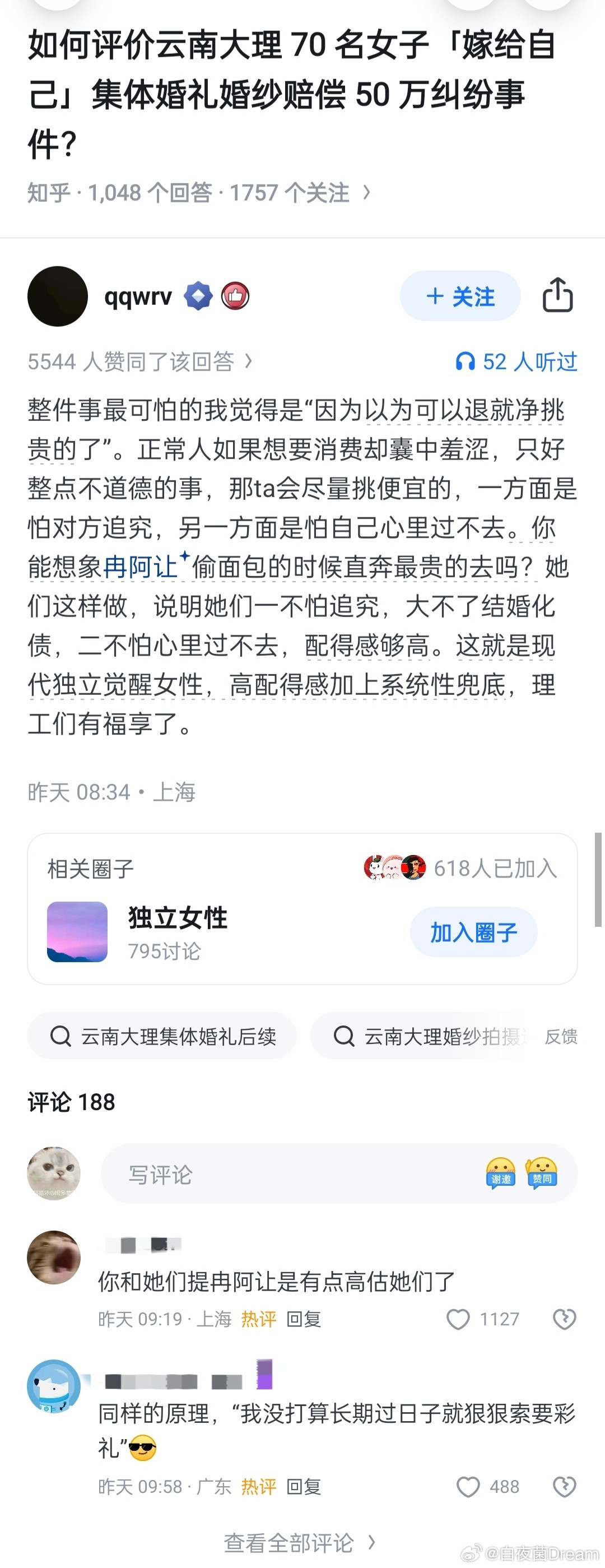Open the list of 5544 upvoters
Image resolution: width=605 pixels, height=1568 pixels.
[x=139, y=361]
